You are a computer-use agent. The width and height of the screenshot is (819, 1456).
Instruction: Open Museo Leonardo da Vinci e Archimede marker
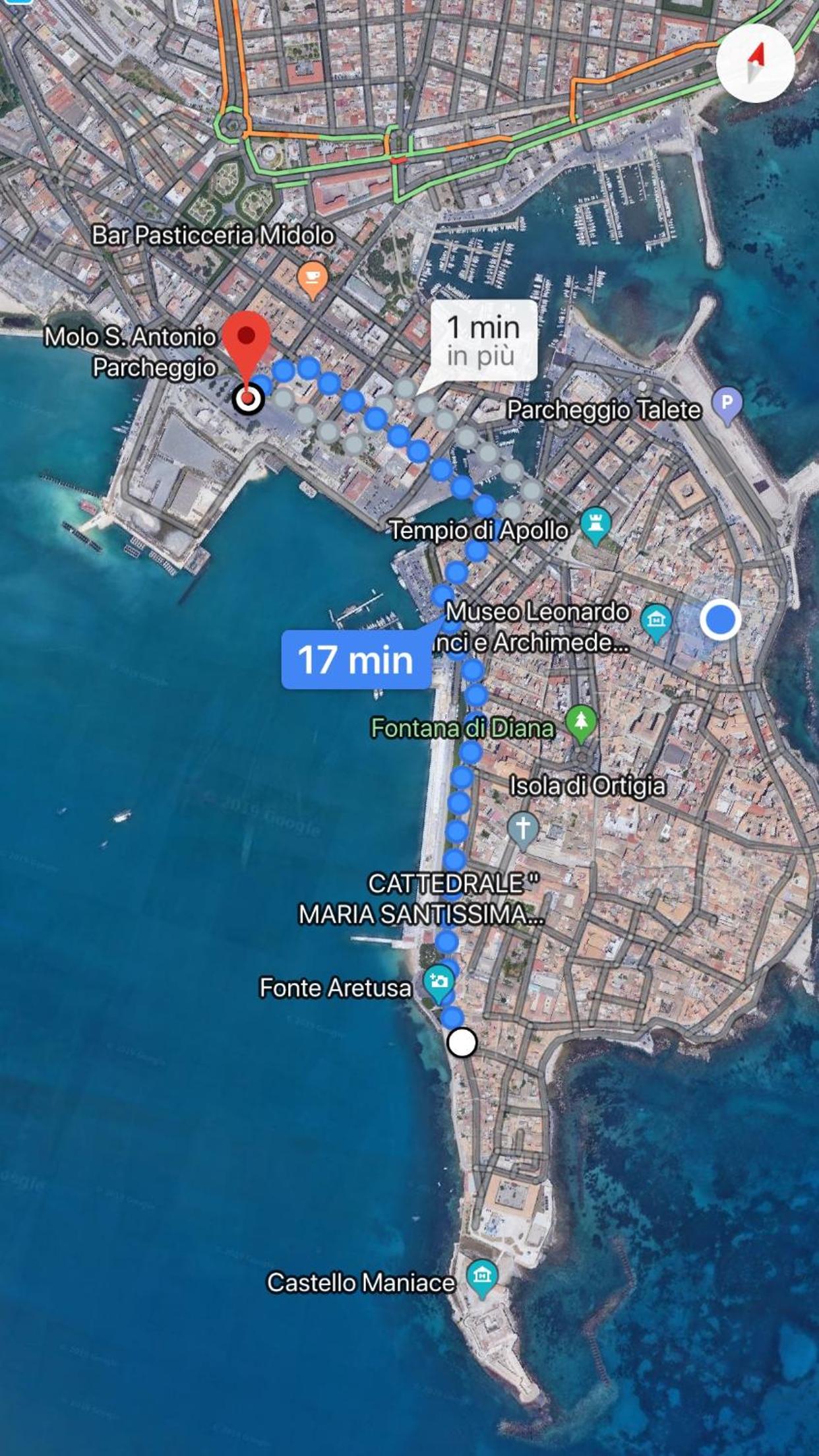point(656,622)
